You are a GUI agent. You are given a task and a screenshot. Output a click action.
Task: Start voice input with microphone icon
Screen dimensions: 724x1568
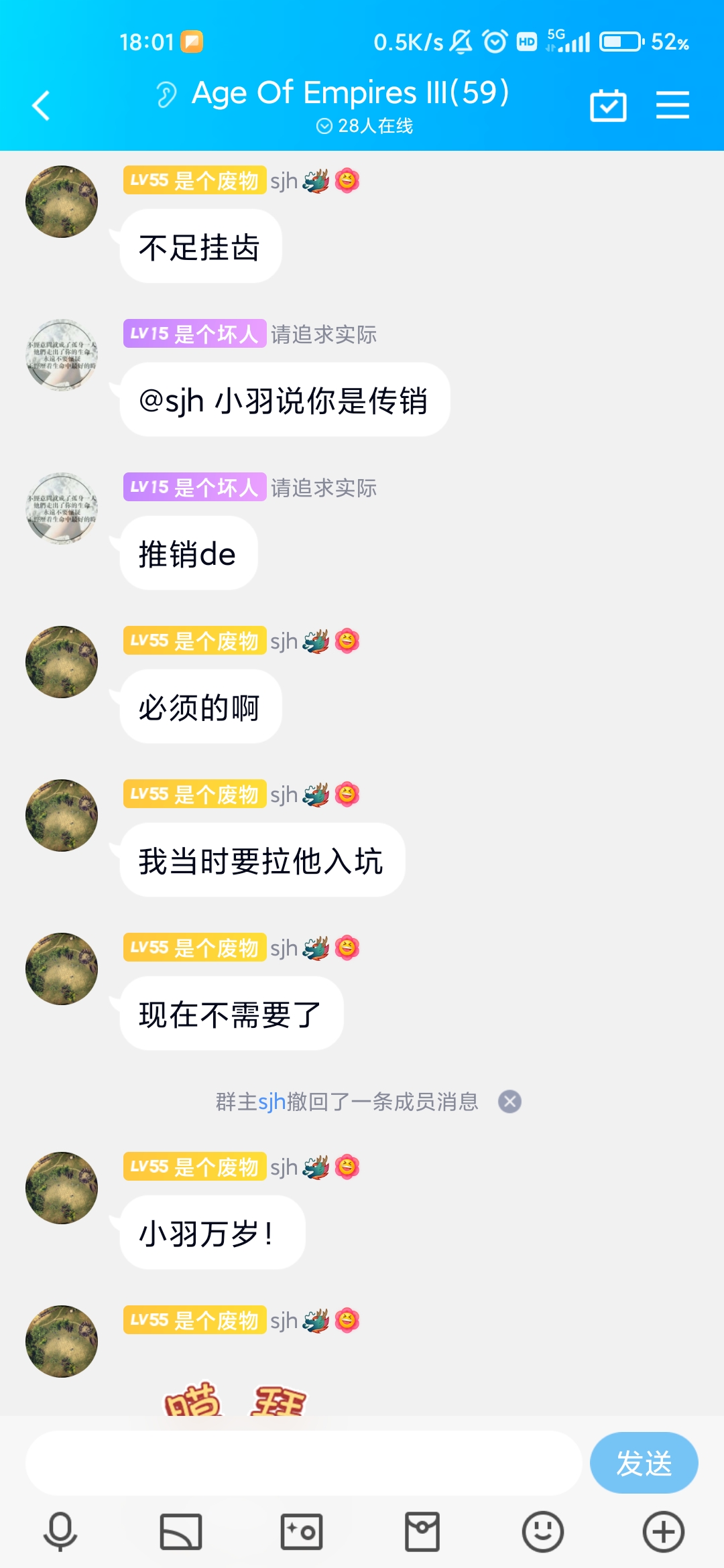(x=60, y=1532)
